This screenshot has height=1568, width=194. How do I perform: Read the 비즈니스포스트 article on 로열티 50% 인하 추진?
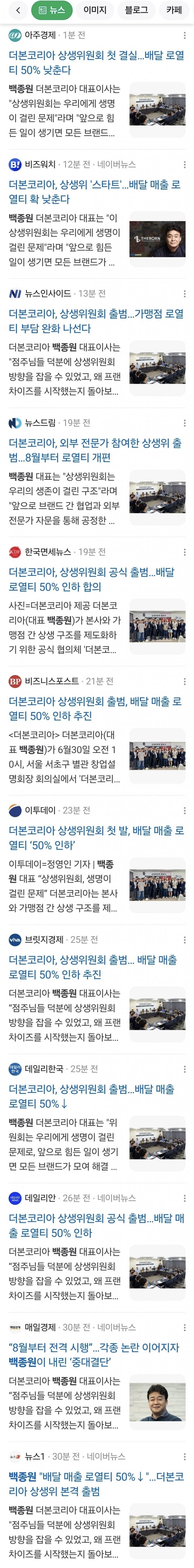94,709
